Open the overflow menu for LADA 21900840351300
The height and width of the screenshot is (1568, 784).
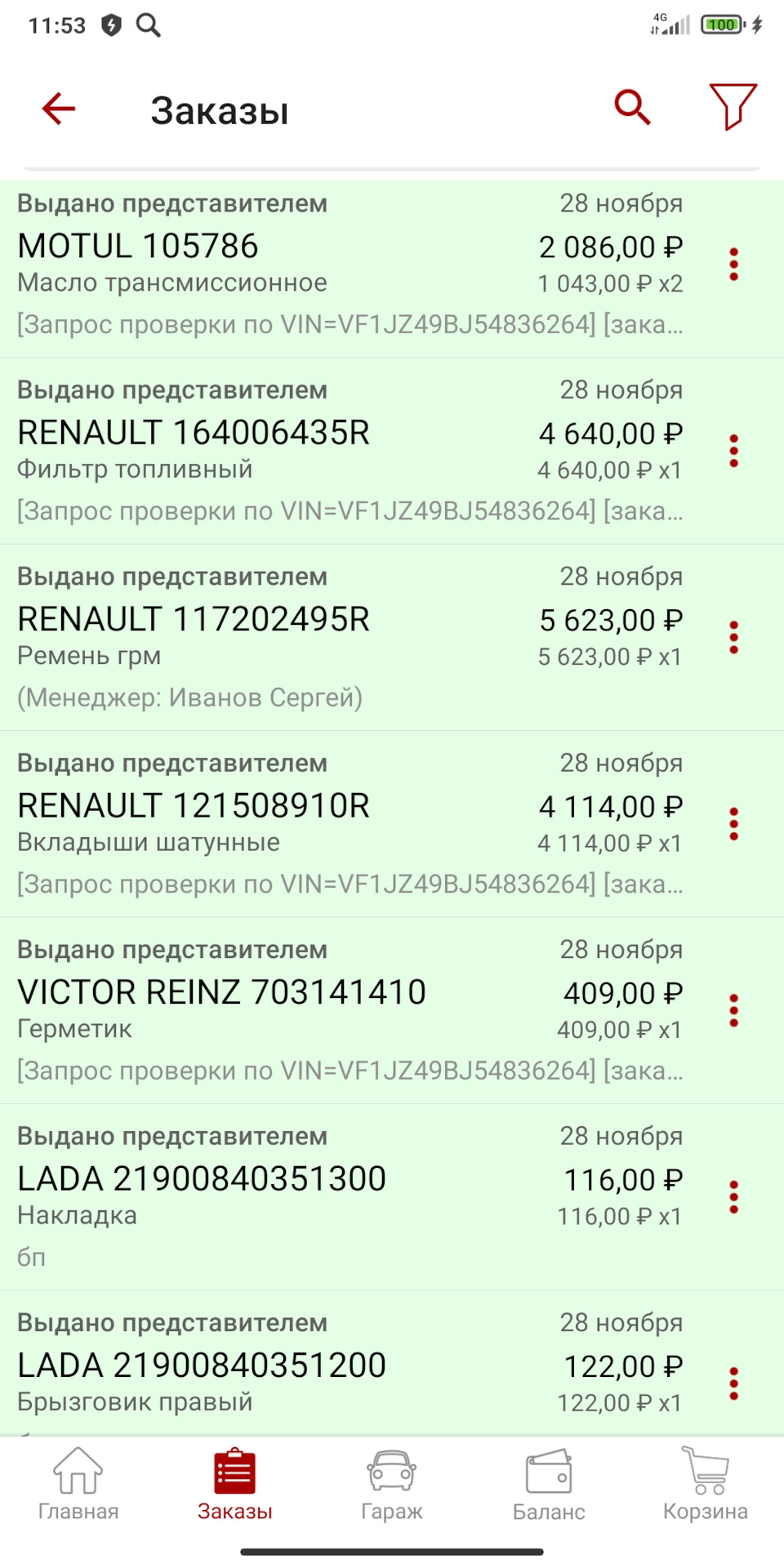tap(733, 1196)
